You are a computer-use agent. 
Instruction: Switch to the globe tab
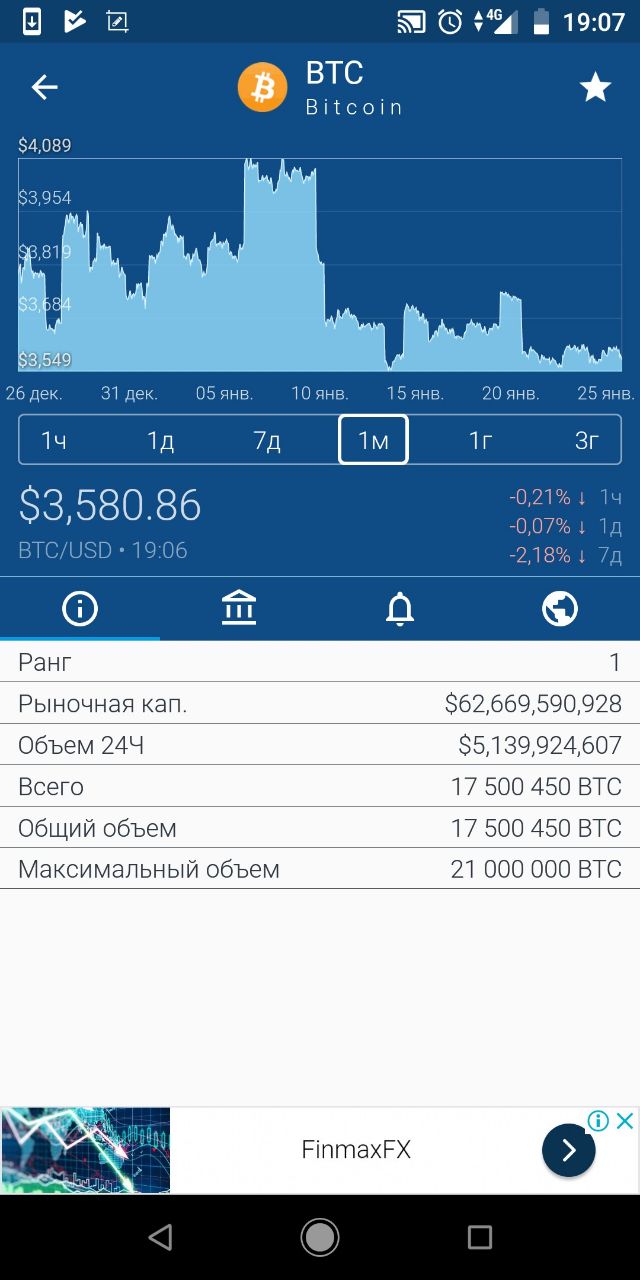(x=560, y=608)
